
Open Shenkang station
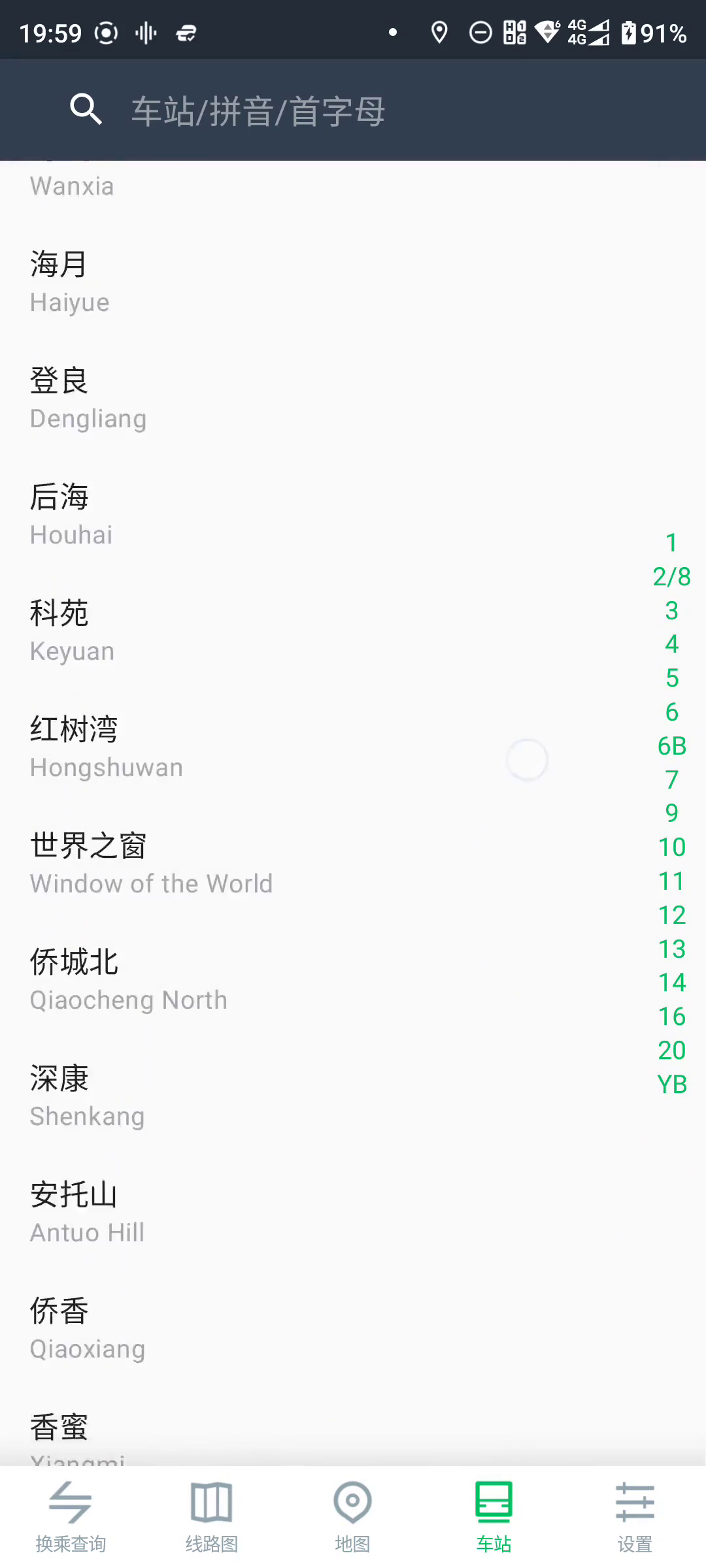(x=261, y=1096)
